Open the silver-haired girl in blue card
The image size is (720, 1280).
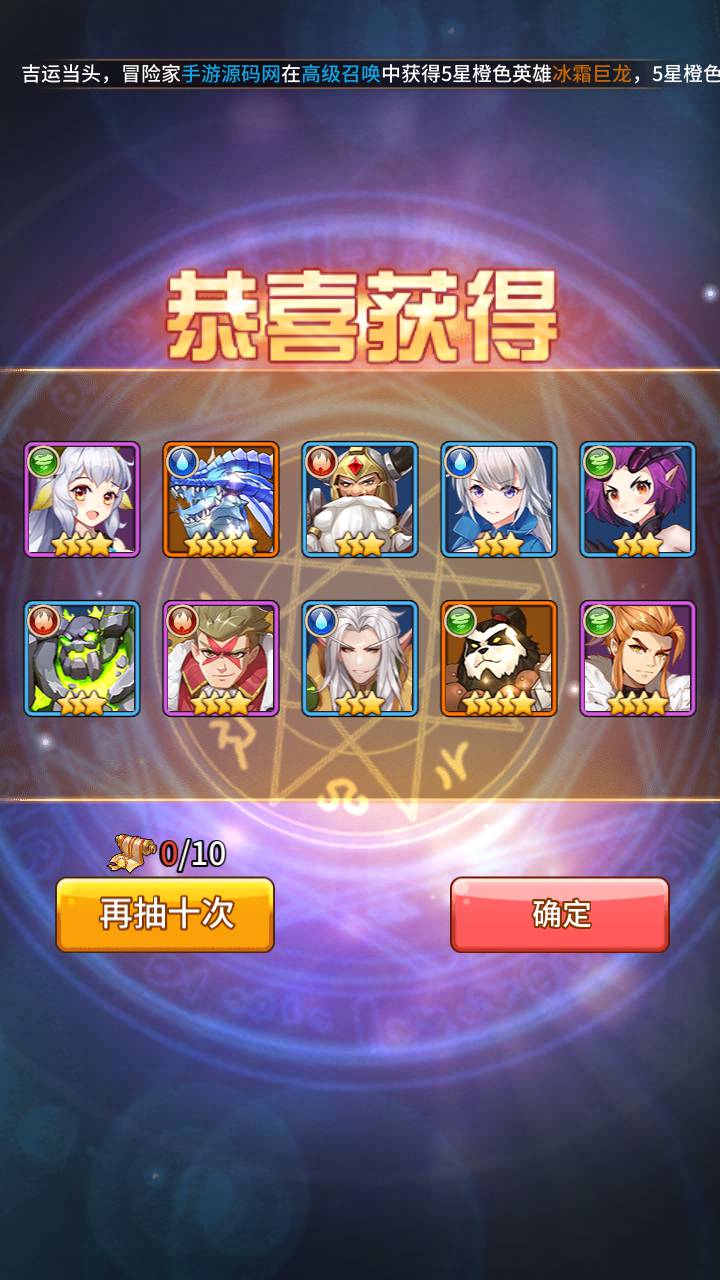[x=498, y=499]
